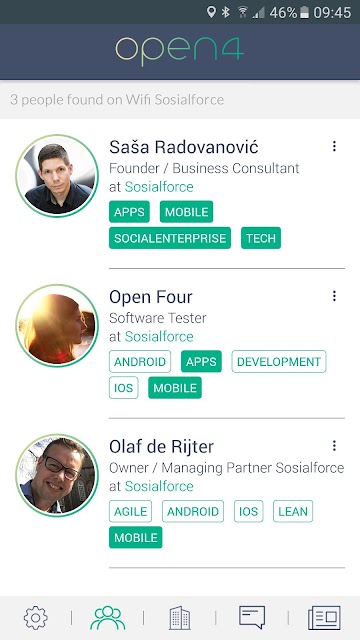The image size is (360, 640).
Task: Open the overflow menu for Saša Radovanović
Action: pyautogui.click(x=334, y=146)
